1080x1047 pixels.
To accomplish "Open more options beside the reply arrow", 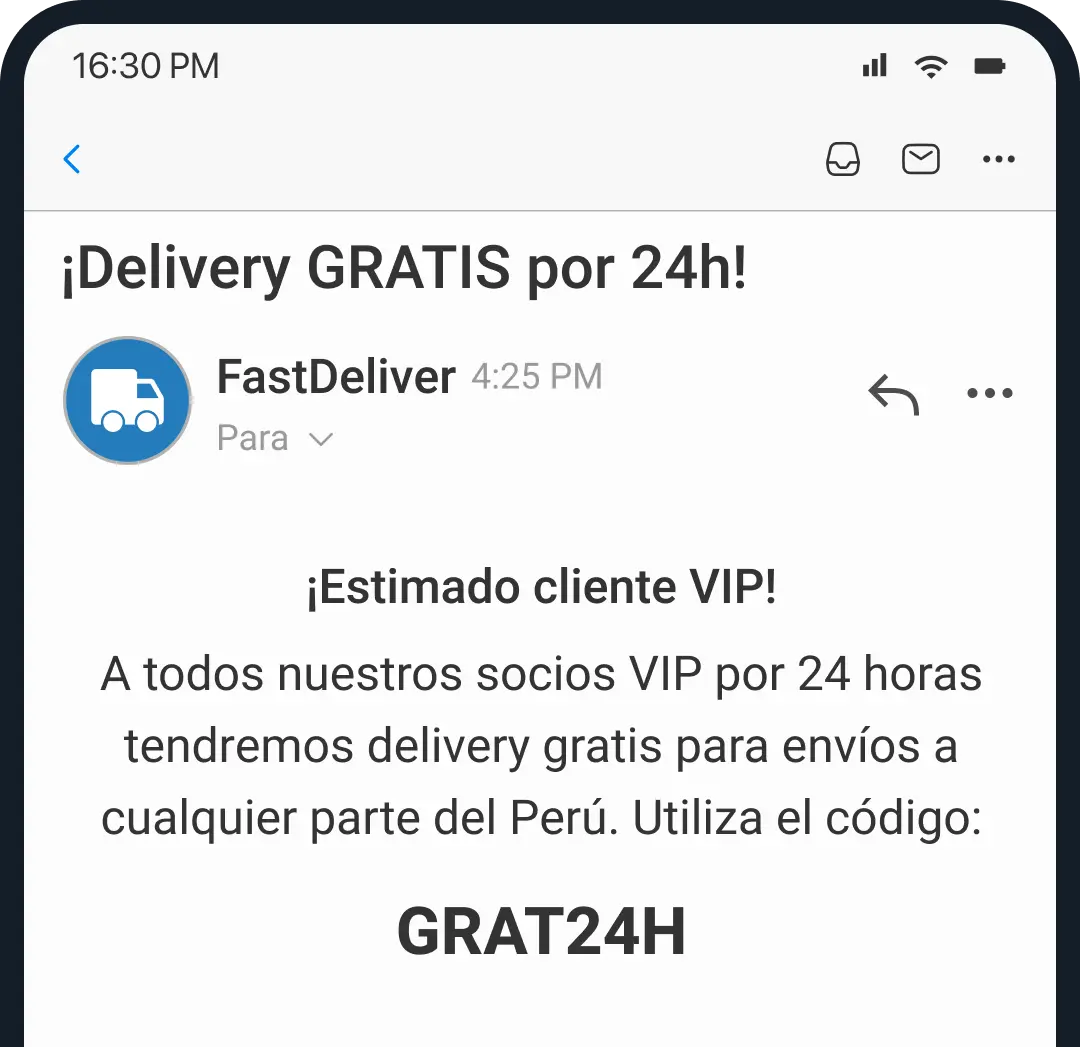I will tap(990, 394).
